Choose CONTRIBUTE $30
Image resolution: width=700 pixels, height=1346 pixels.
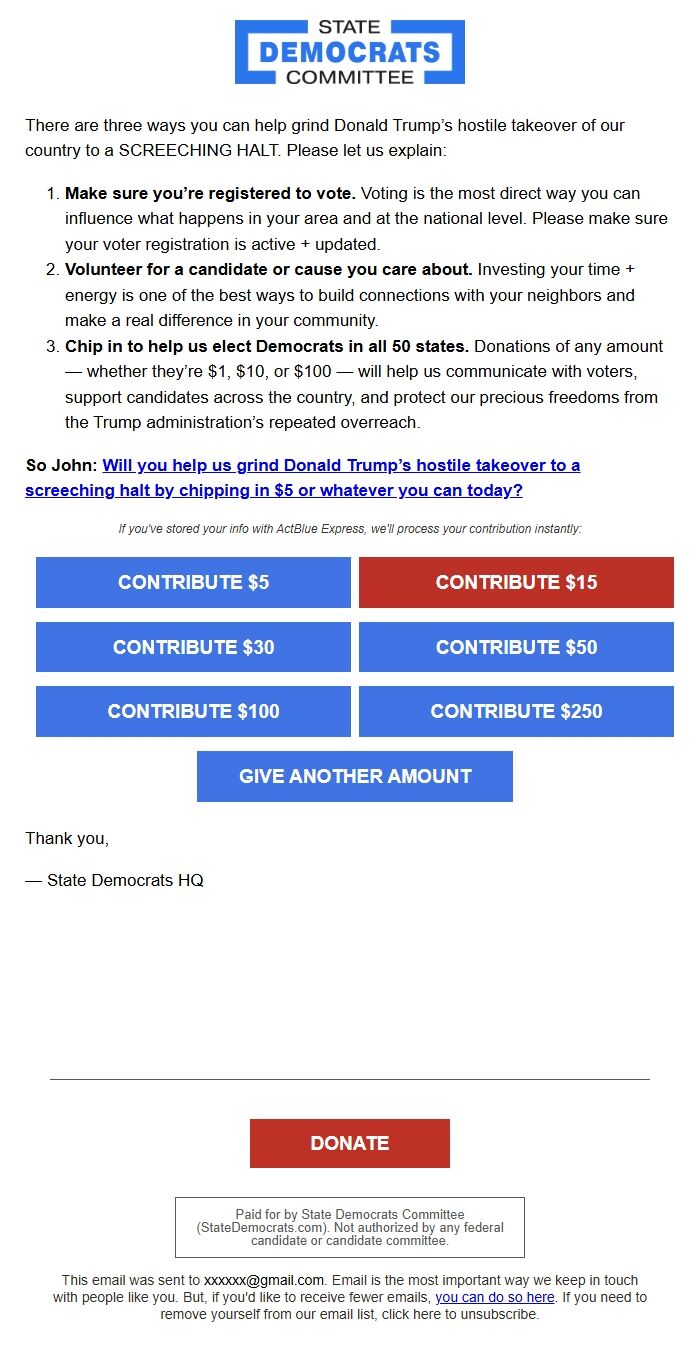(x=193, y=647)
